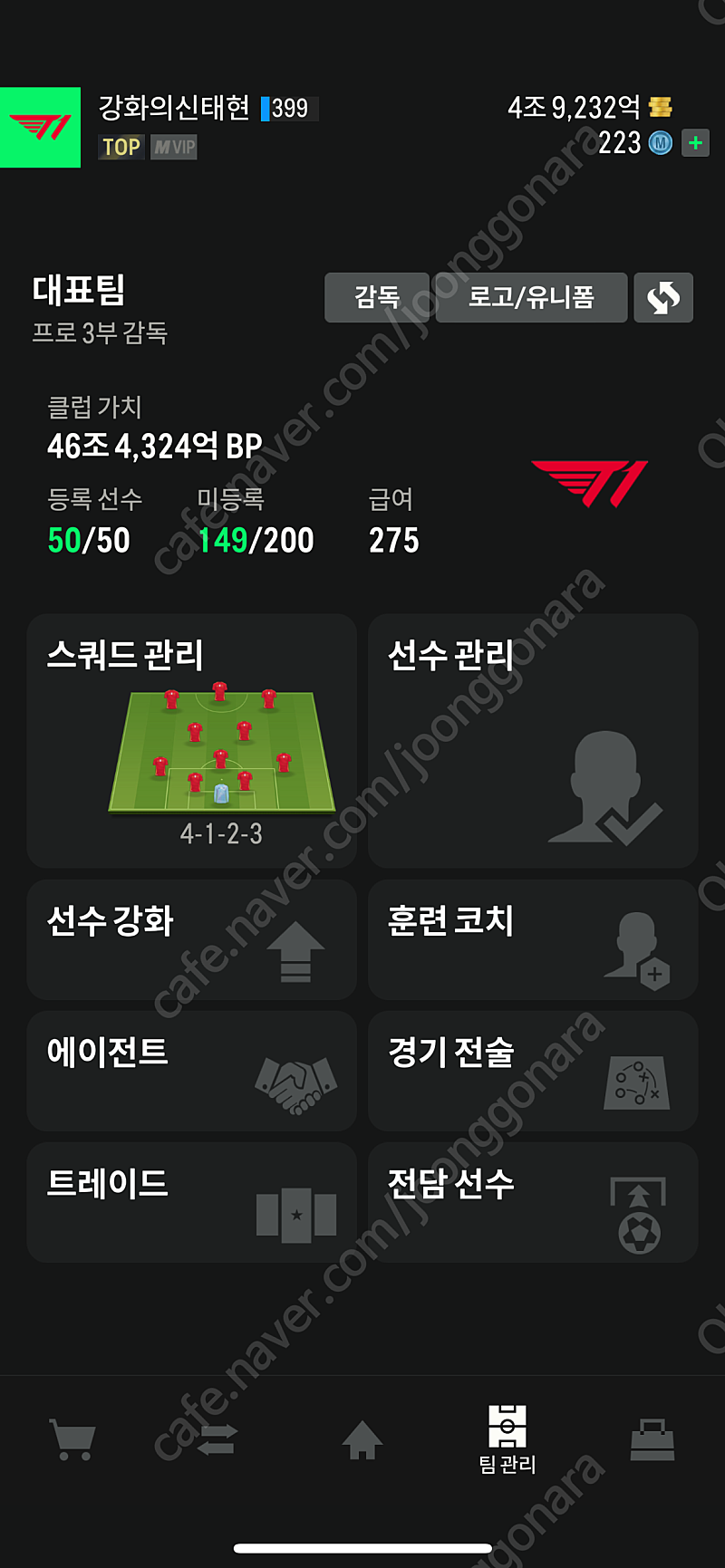Open the 감독 manager button
Screen dimensions: 725x1568
point(377,297)
